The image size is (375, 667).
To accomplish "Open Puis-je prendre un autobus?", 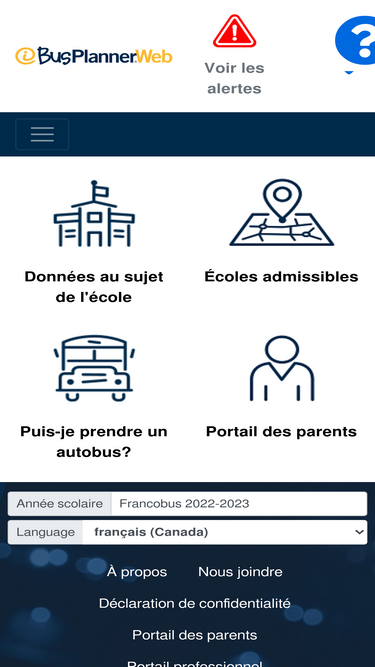I will click(x=94, y=397).
